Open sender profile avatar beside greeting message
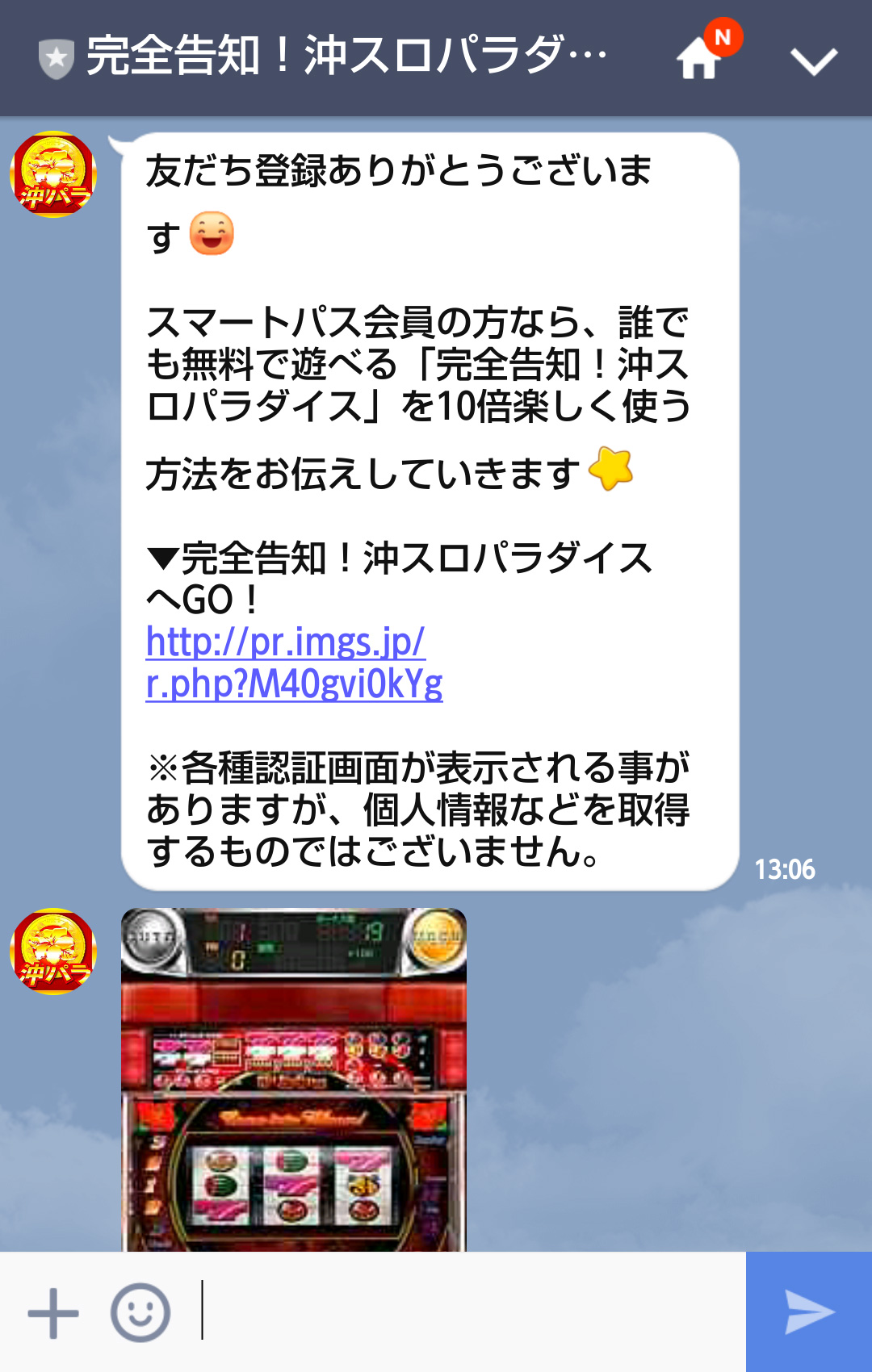The image size is (872, 1372). [53, 175]
